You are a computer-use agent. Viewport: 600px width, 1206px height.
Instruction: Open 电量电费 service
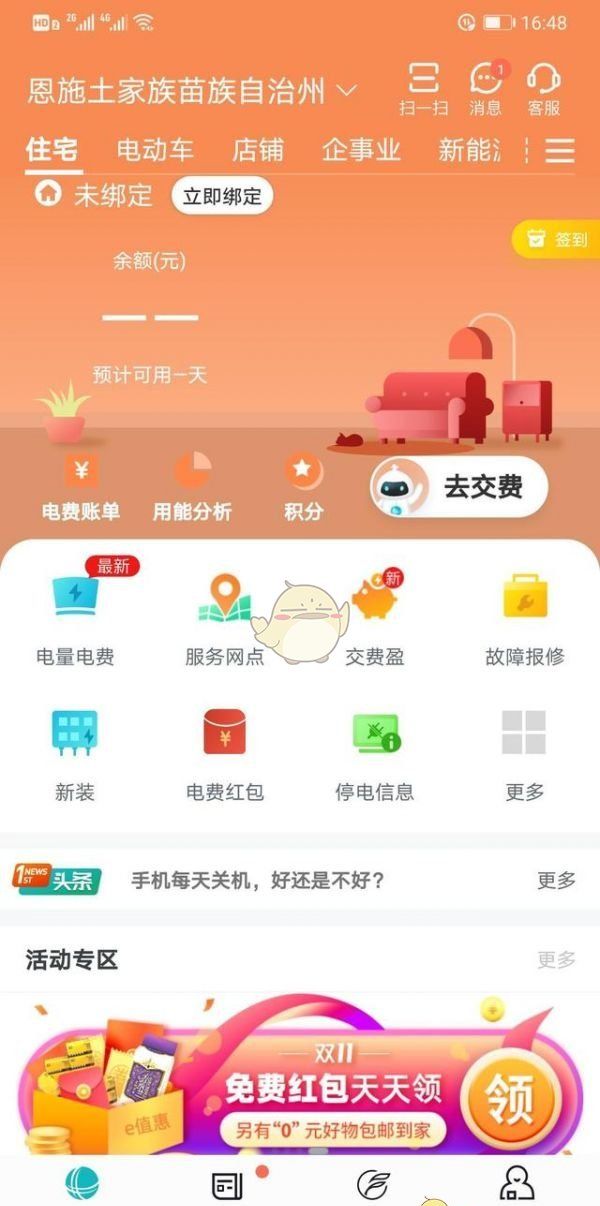pos(75,617)
